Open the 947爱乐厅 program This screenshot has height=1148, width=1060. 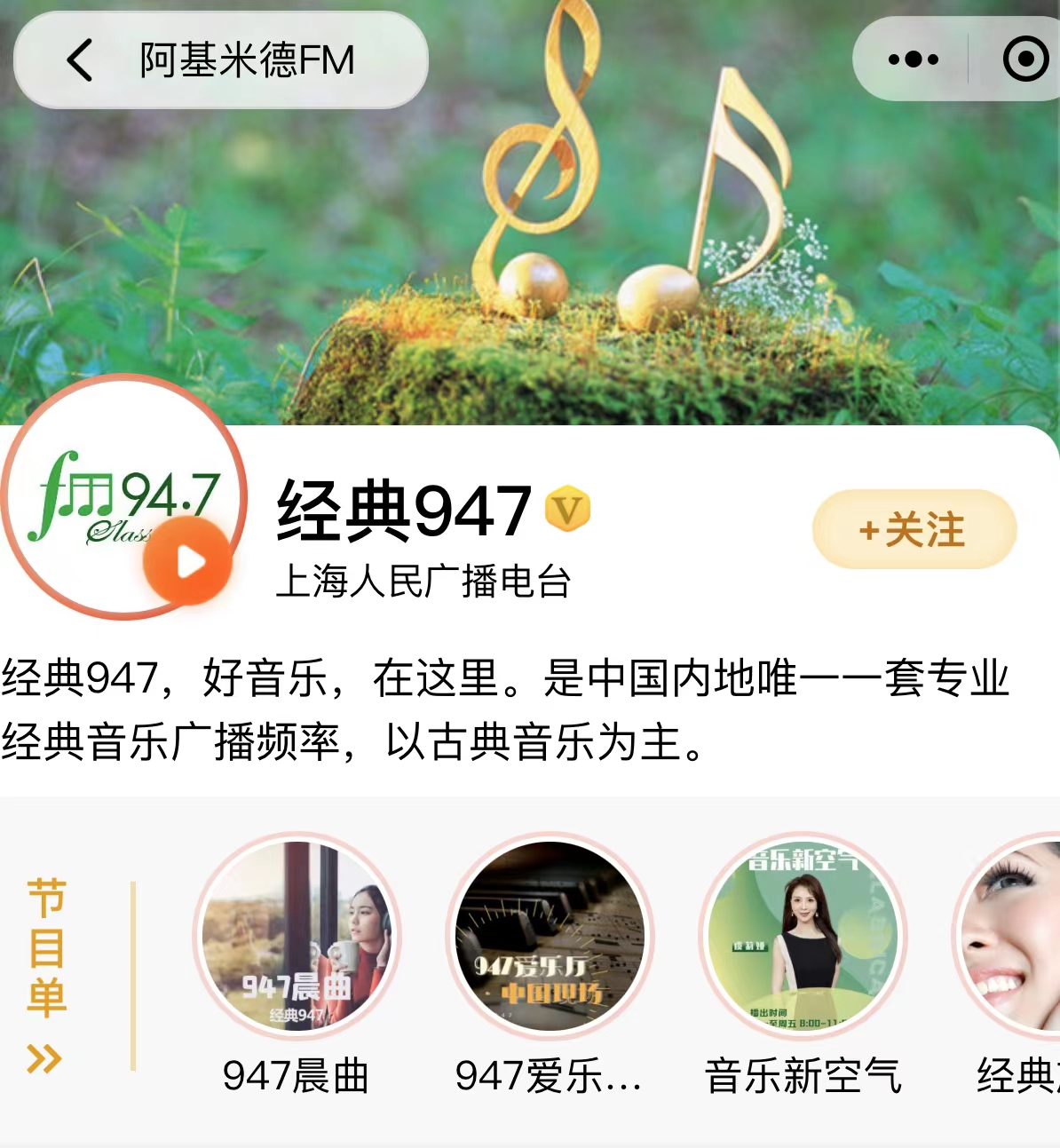[x=550, y=937]
